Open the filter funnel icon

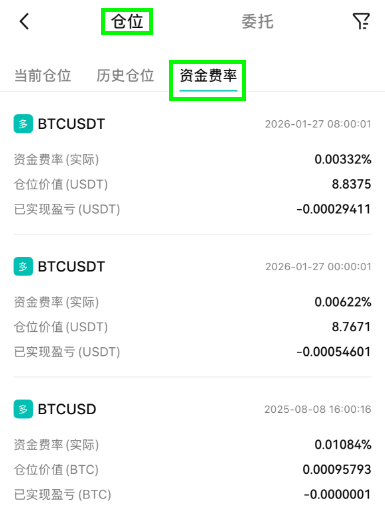pos(361,21)
